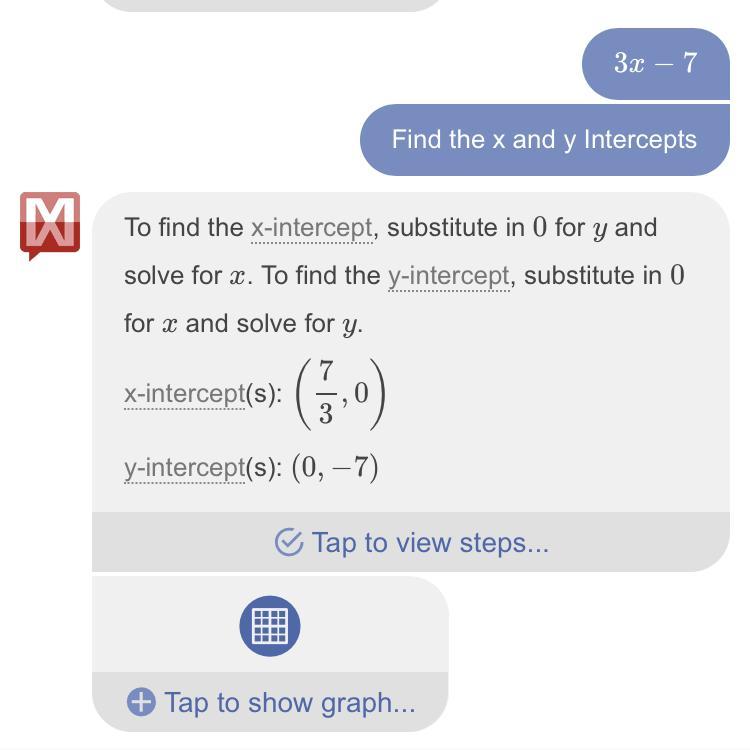The height and width of the screenshot is (750, 750).
Task: Select the 3x − 7 input bubble
Action: [x=655, y=63]
